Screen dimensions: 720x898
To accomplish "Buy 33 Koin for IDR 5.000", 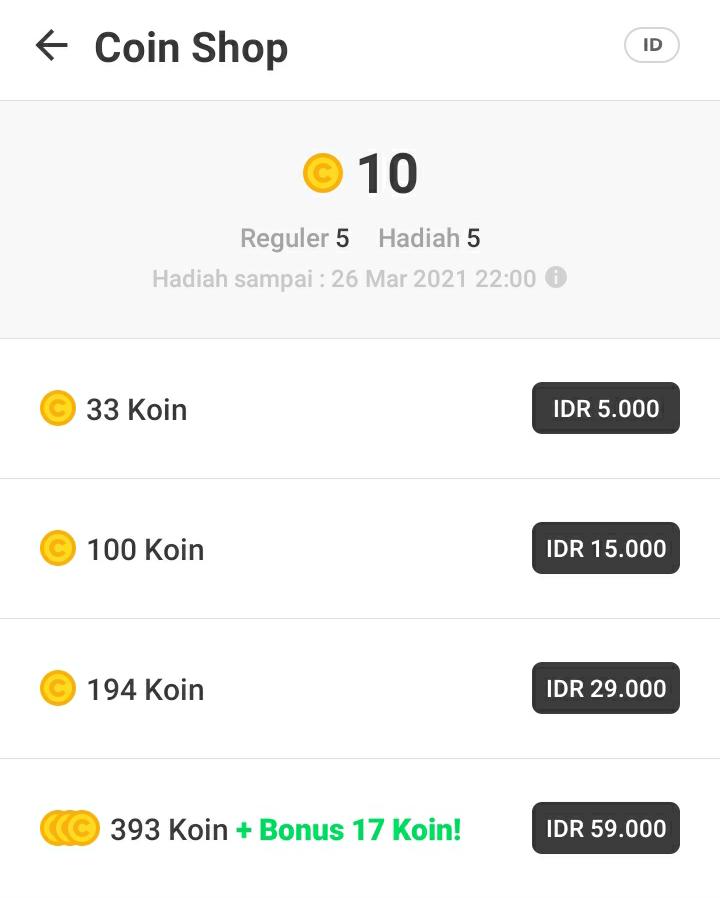I will 605,408.
